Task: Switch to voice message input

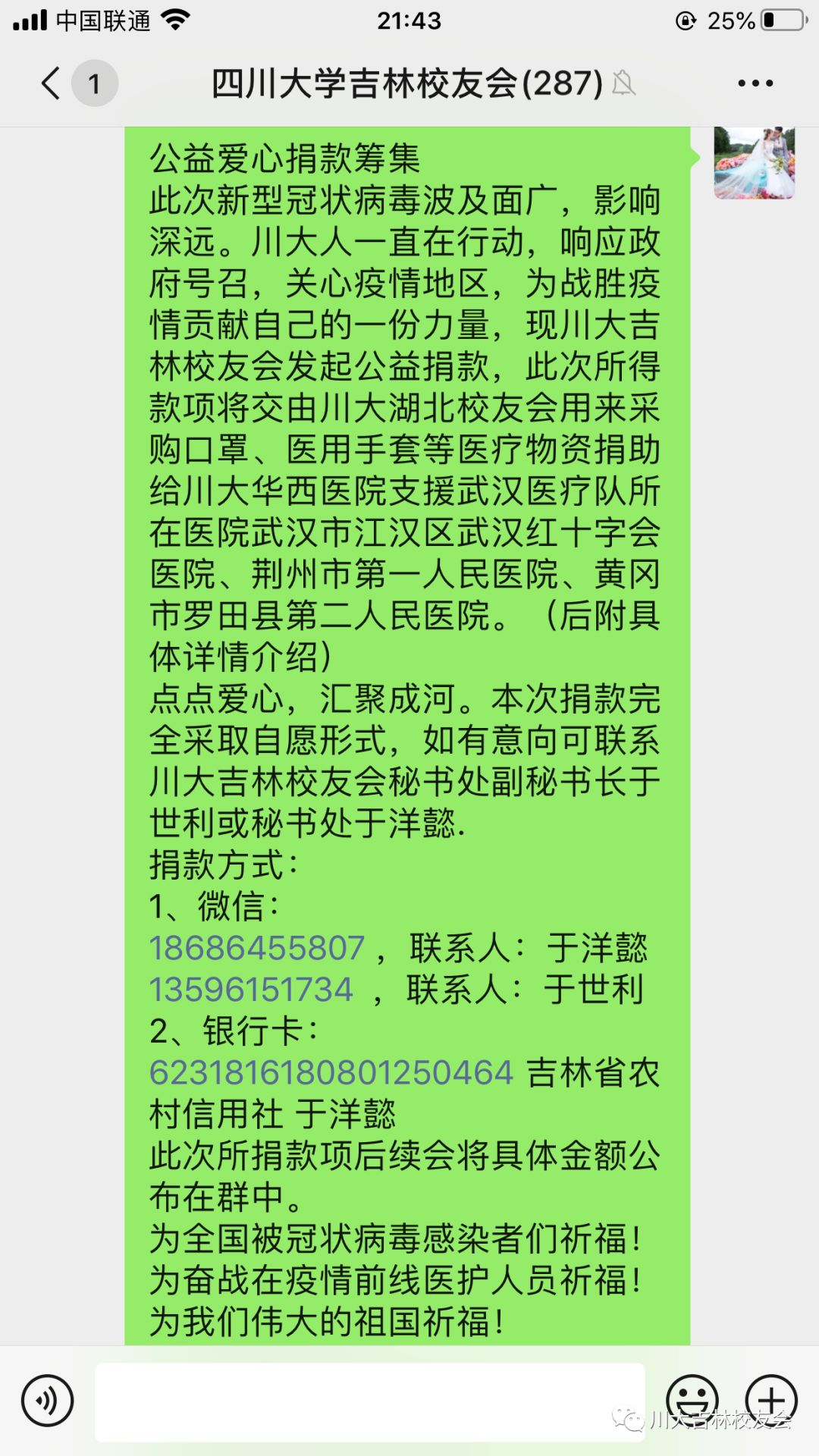Action: 47,1401
